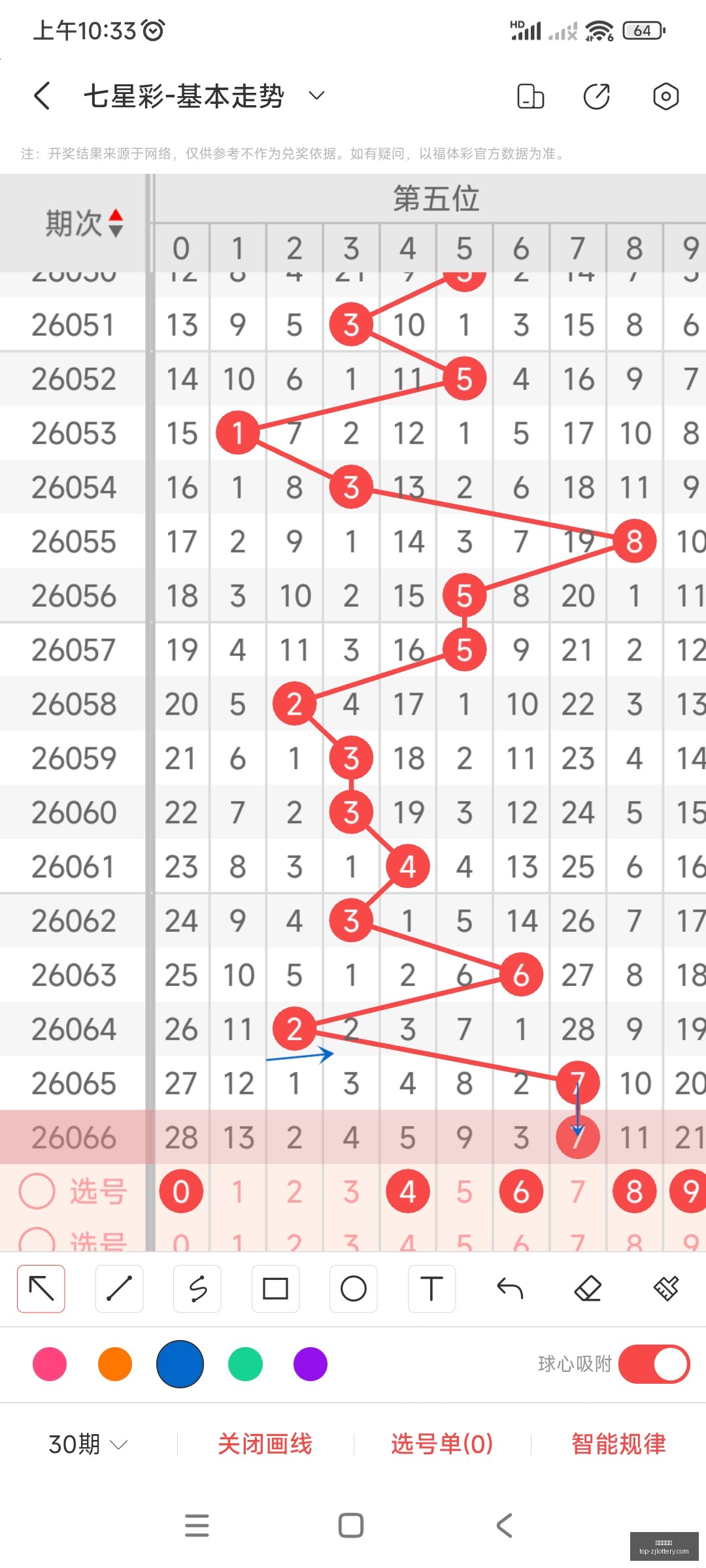The image size is (706, 1568).
Task: Pick the circle shape tool
Action: click(x=353, y=1288)
